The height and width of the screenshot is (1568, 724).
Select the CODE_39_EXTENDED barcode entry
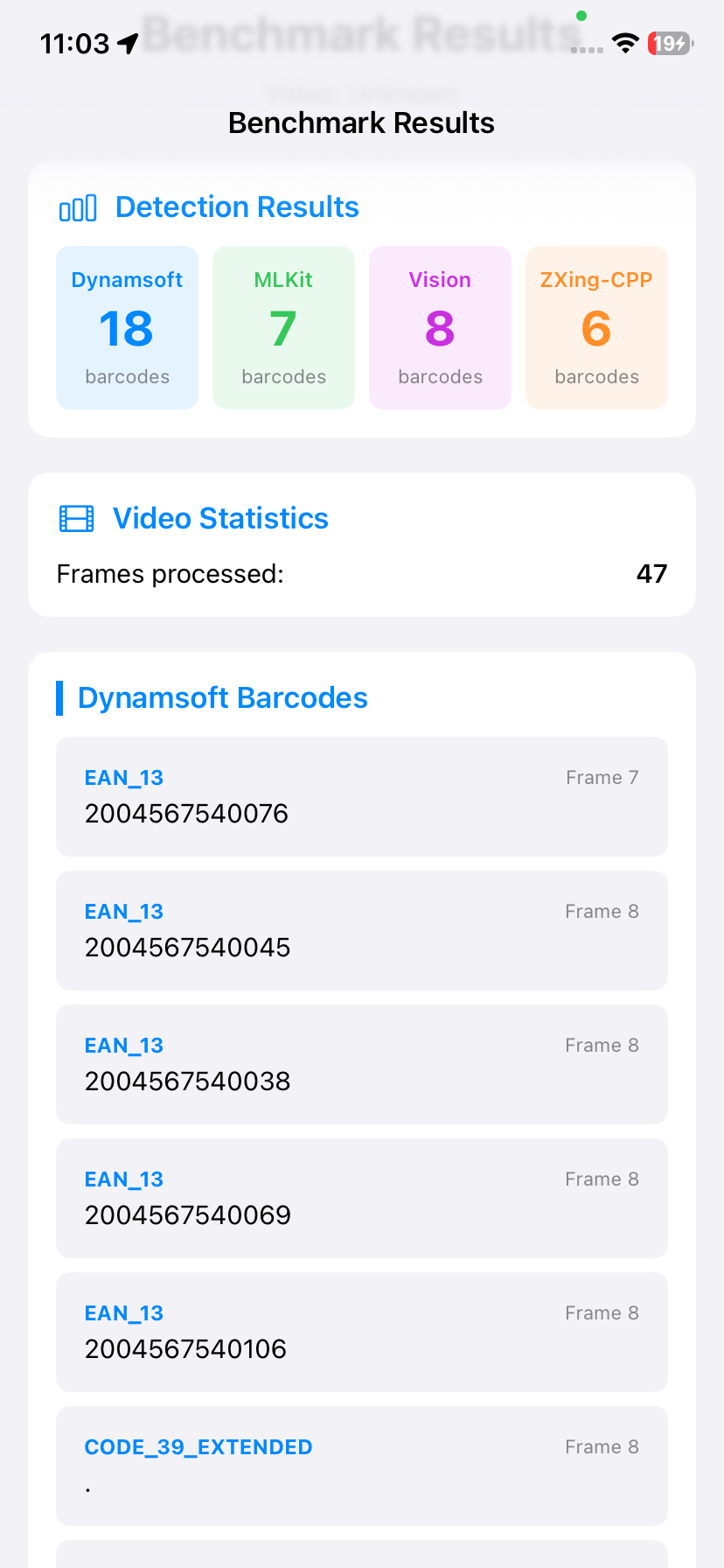pyautogui.click(x=361, y=1466)
